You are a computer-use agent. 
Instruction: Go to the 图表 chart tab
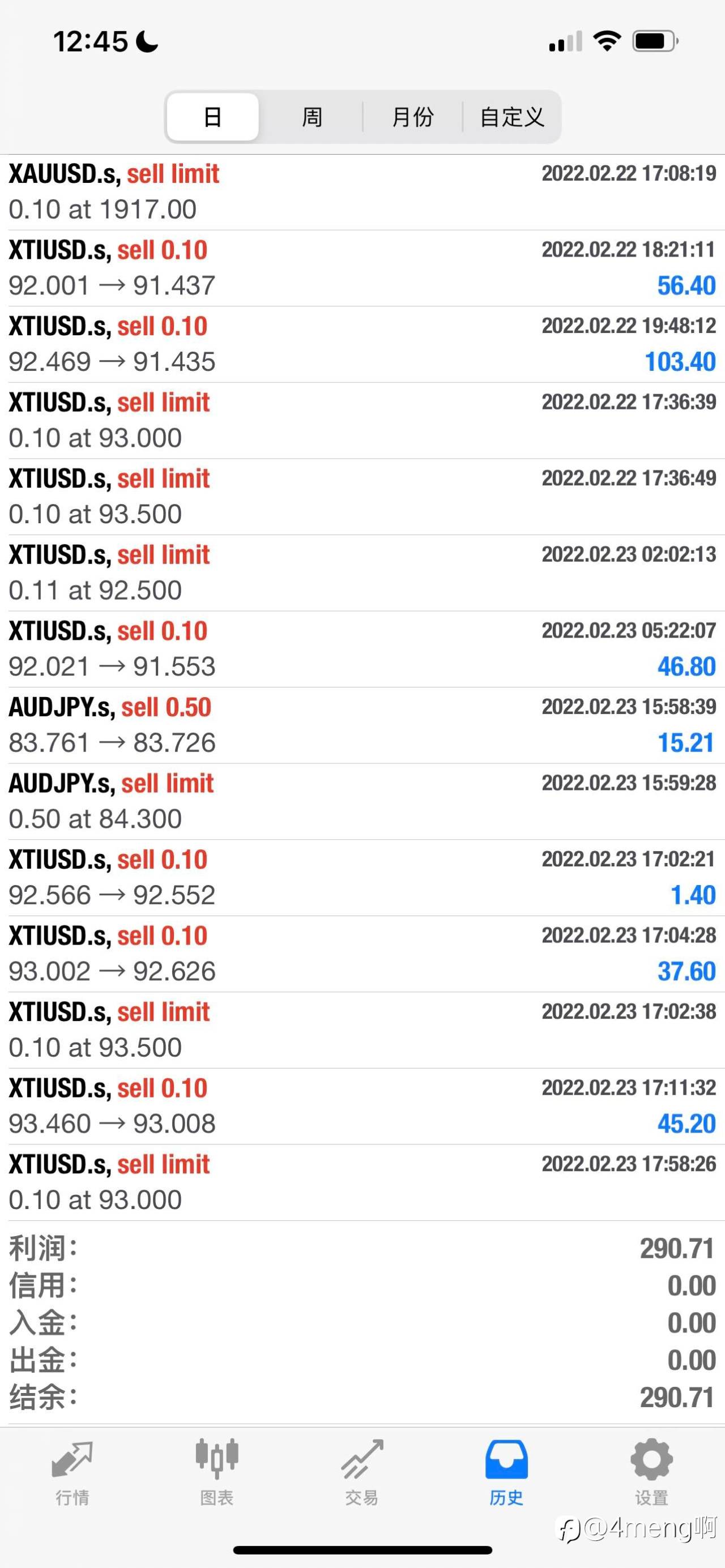pos(217,1471)
